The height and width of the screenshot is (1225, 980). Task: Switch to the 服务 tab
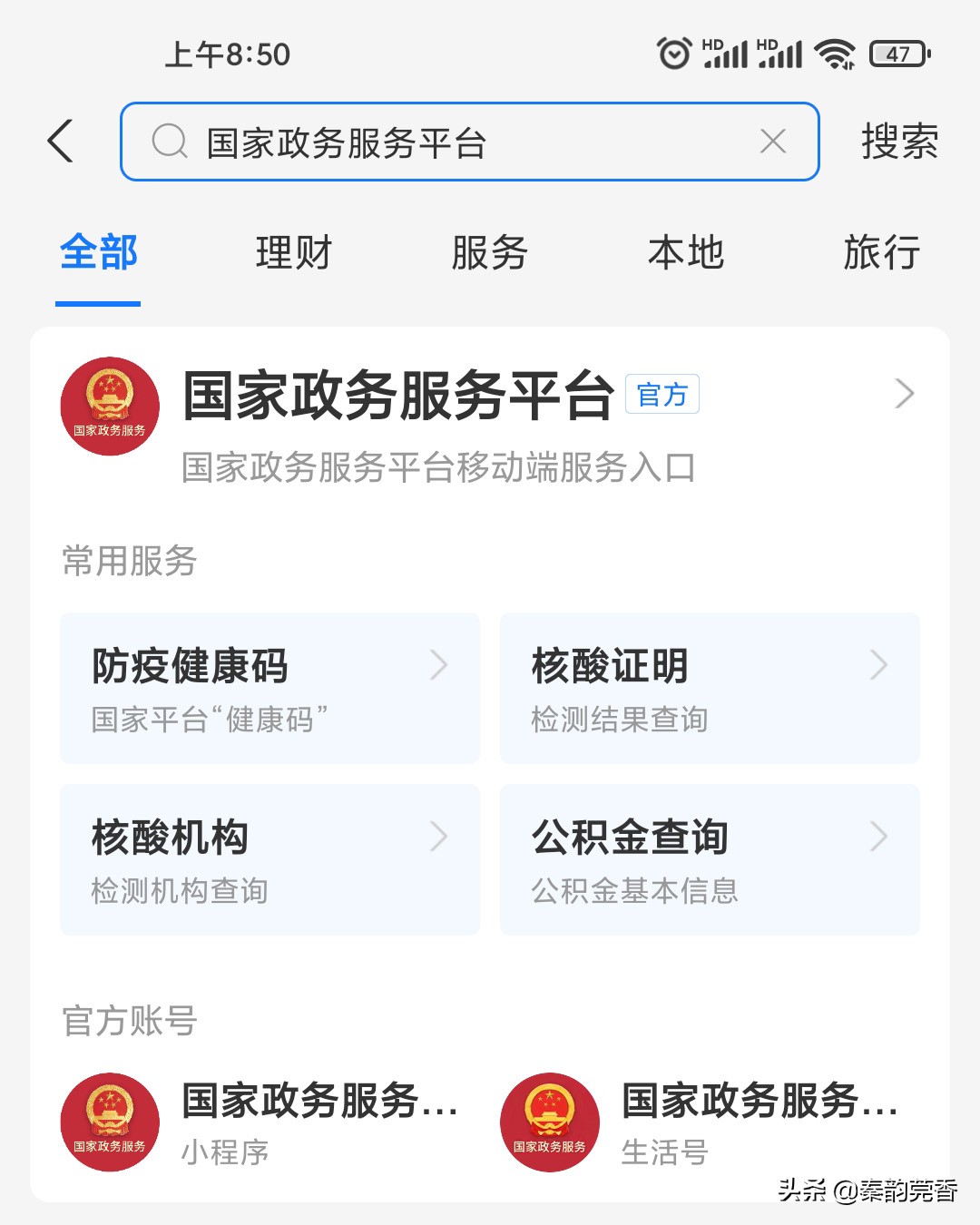coord(489,254)
